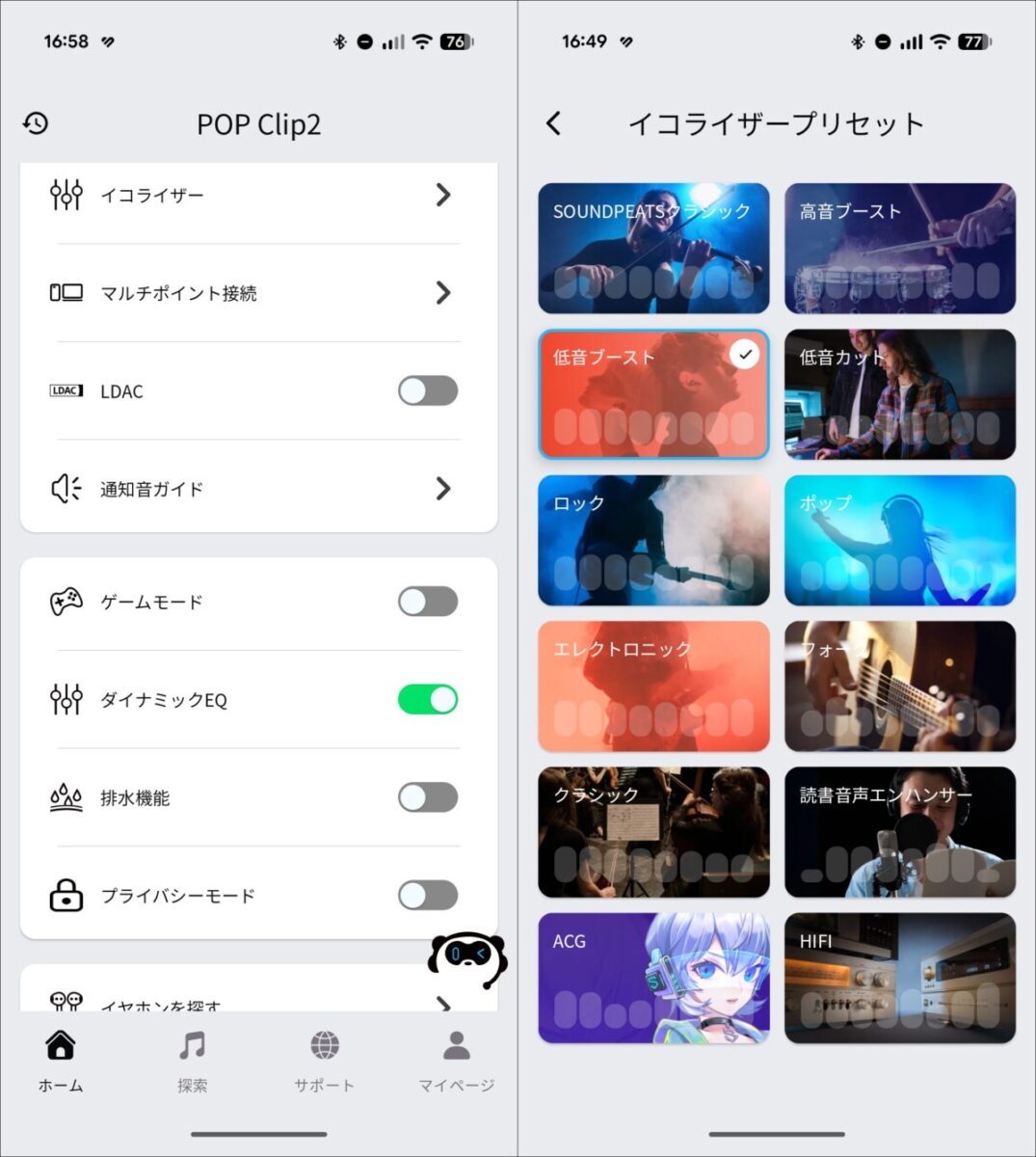Toggle 排水機能 on
Screen dimensions: 1036x1157
pos(427,797)
